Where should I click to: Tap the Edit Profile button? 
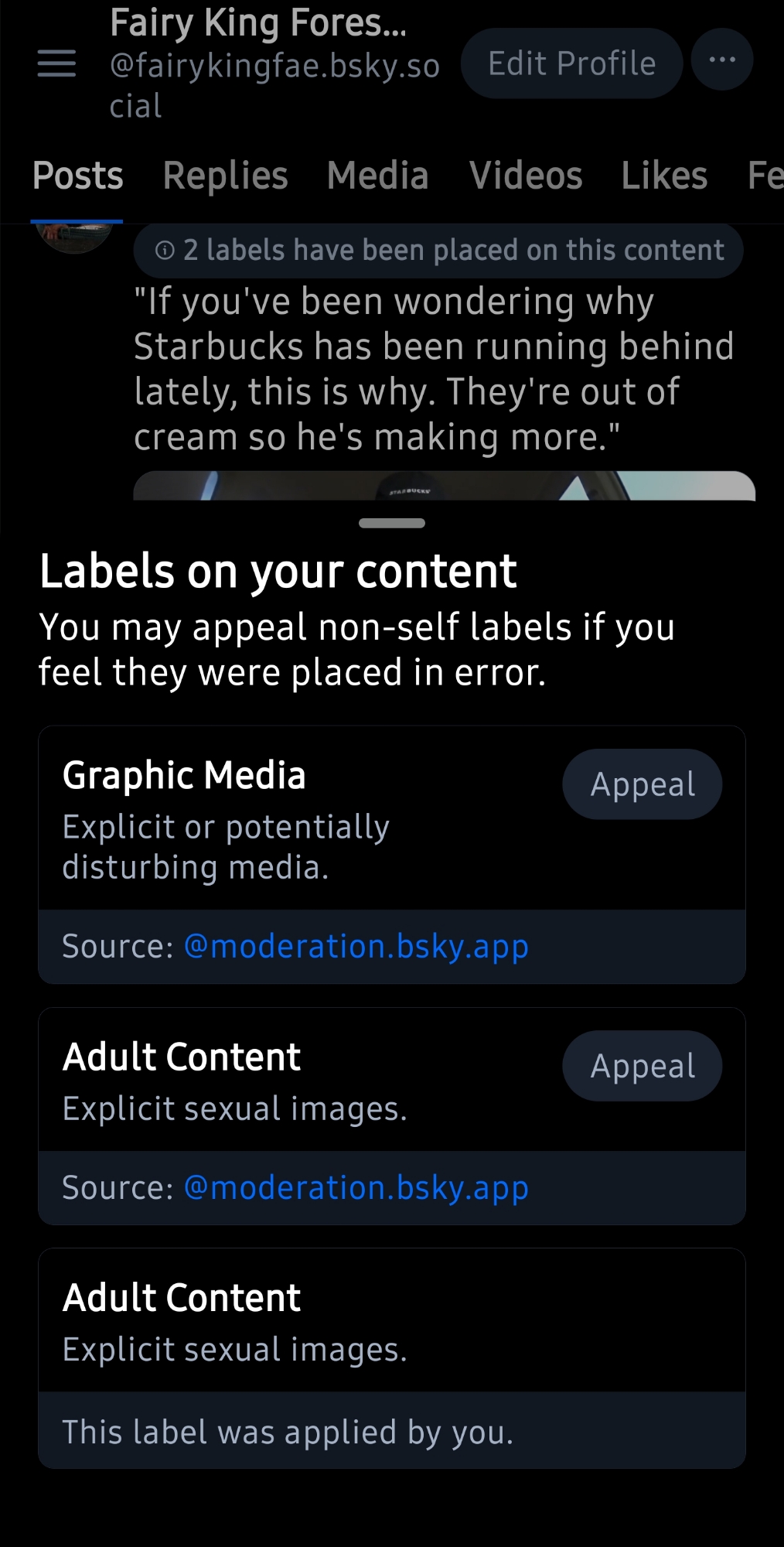click(571, 63)
